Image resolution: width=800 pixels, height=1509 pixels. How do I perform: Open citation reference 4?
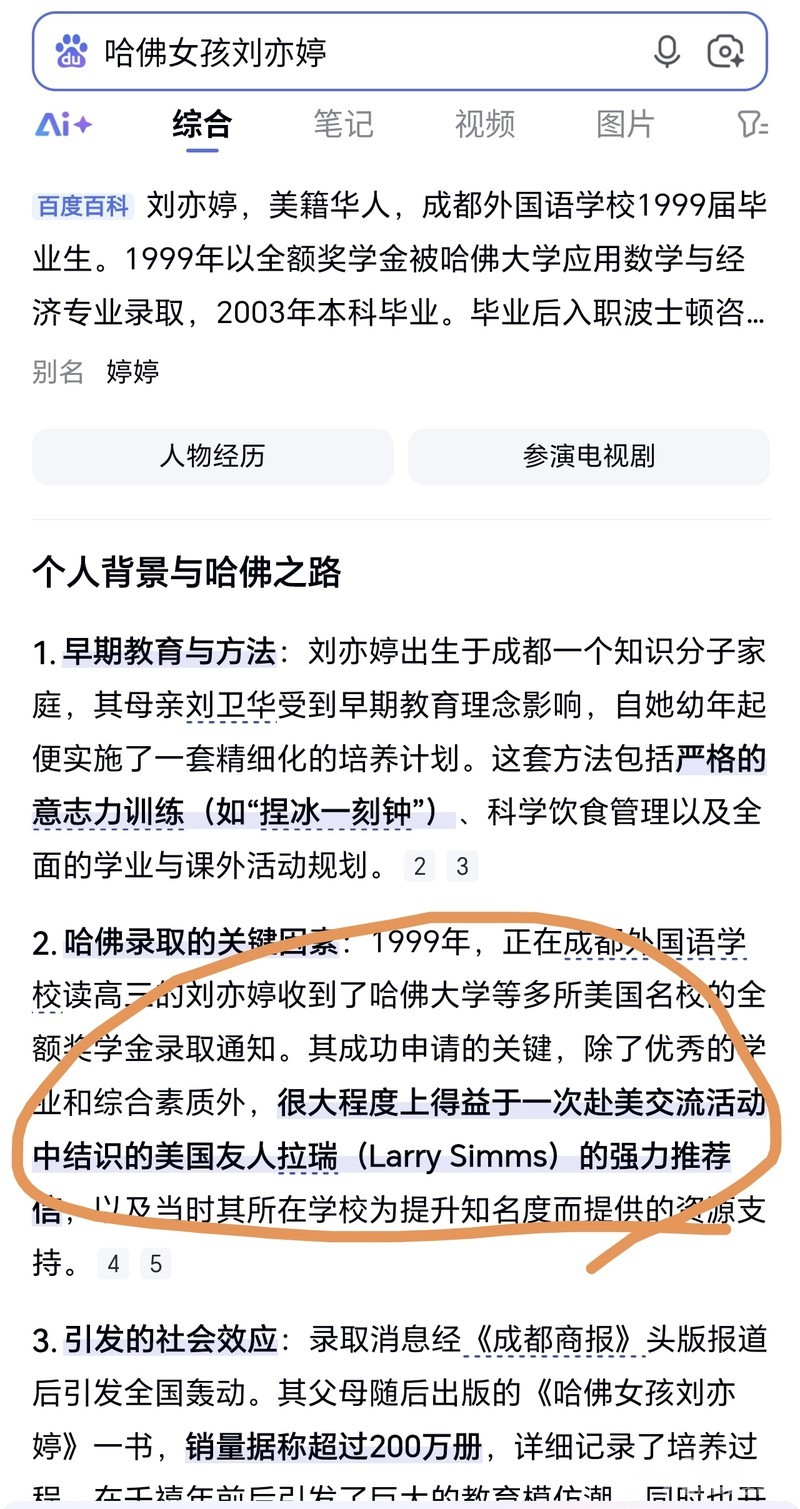point(113,1263)
